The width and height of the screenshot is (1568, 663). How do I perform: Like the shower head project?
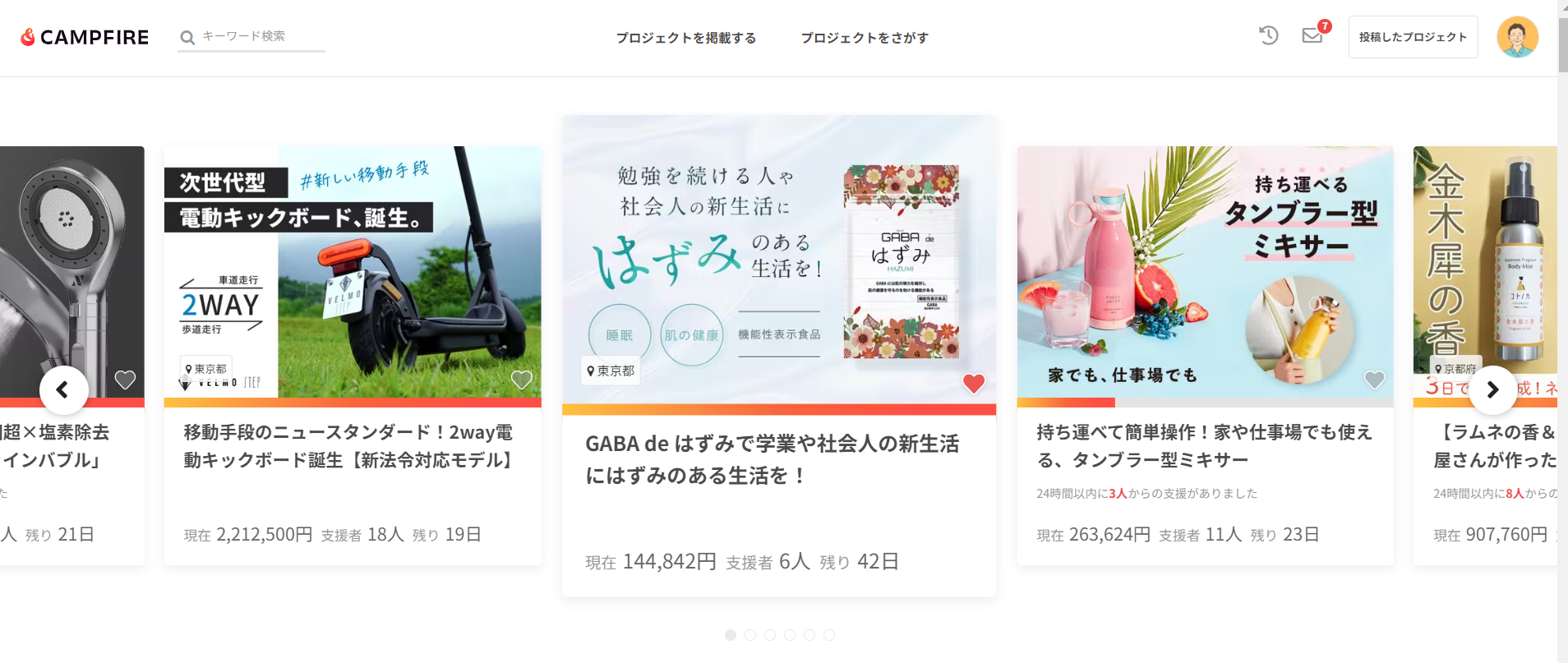tap(125, 380)
